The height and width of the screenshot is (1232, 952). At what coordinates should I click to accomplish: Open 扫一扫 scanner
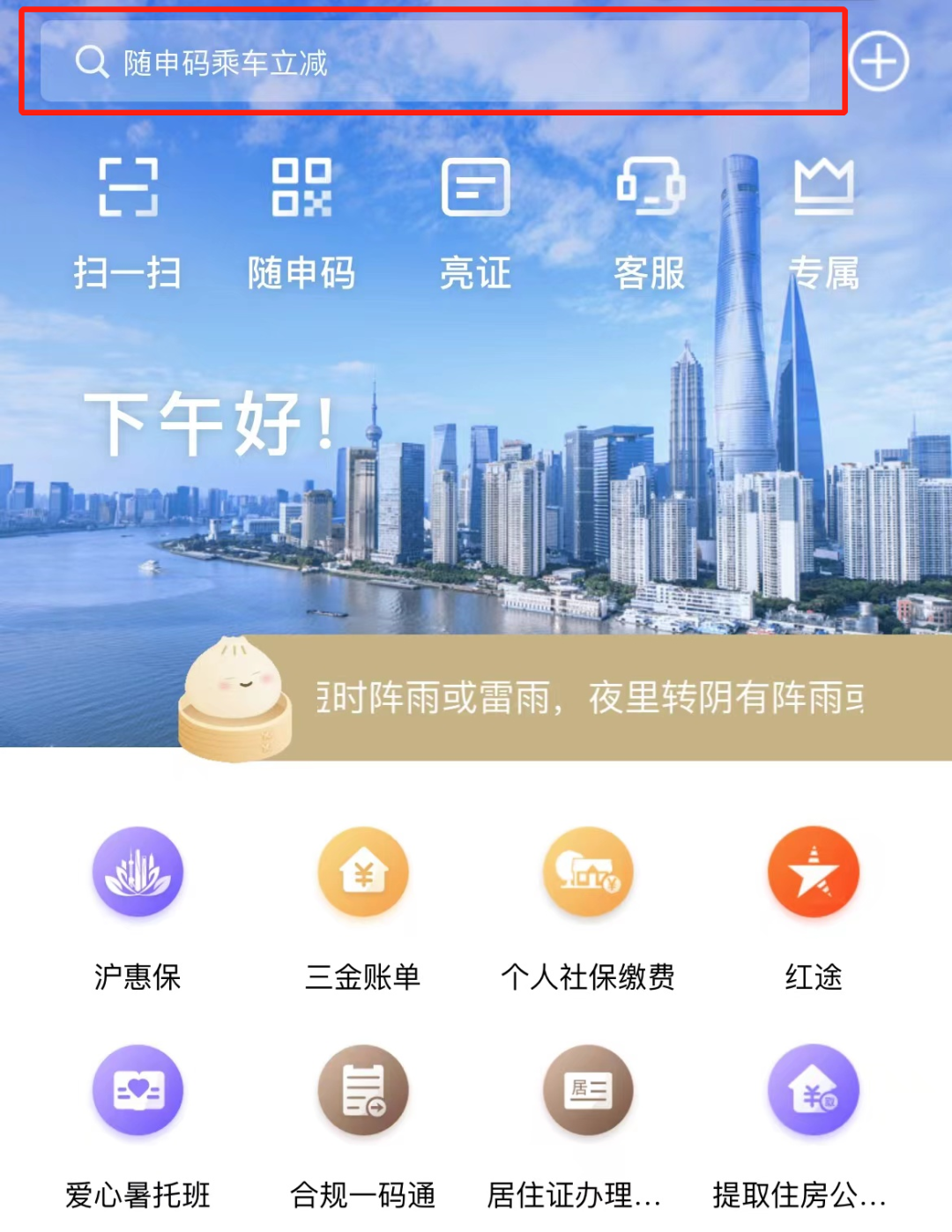pyautogui.click(x=128, y=221)
